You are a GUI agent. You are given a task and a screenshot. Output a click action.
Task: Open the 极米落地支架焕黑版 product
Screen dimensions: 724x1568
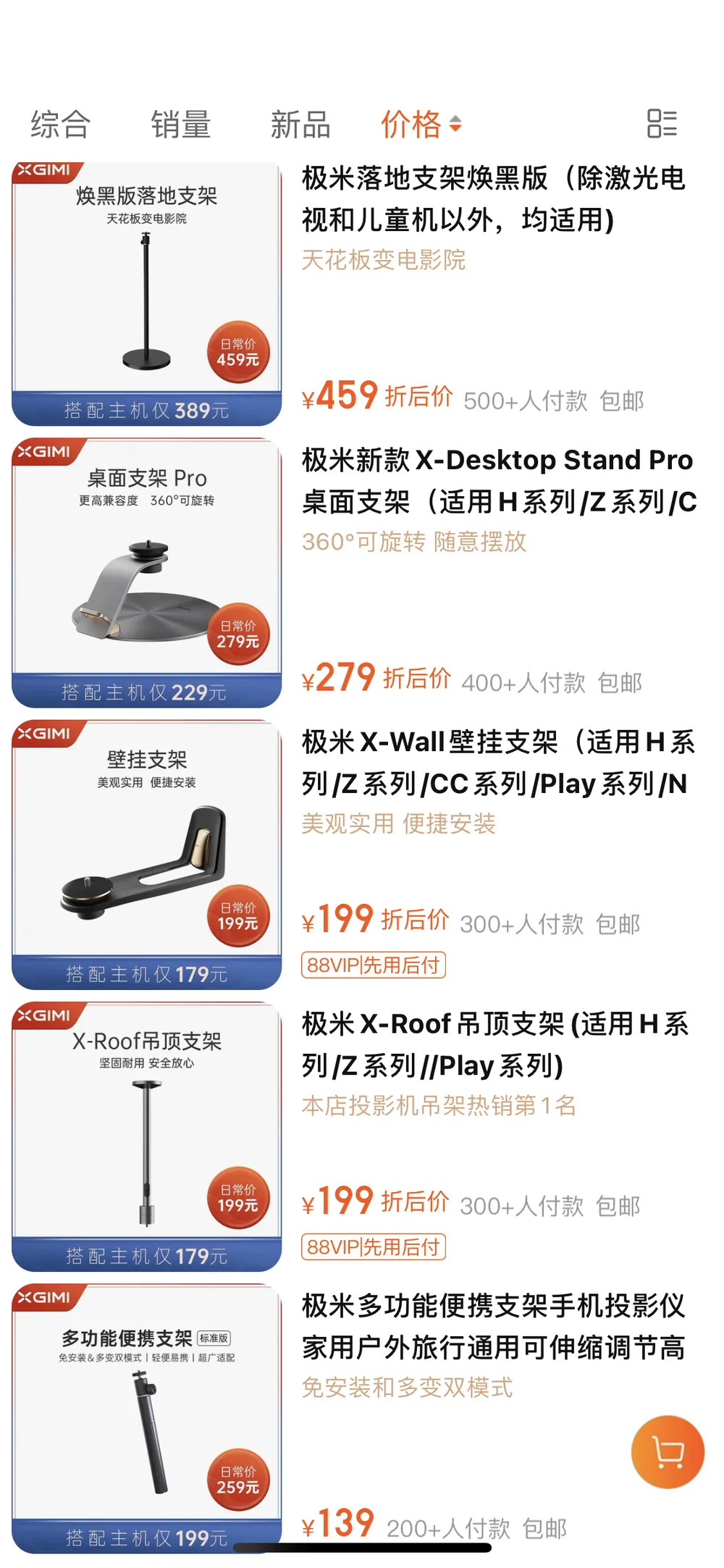(492, 199)
